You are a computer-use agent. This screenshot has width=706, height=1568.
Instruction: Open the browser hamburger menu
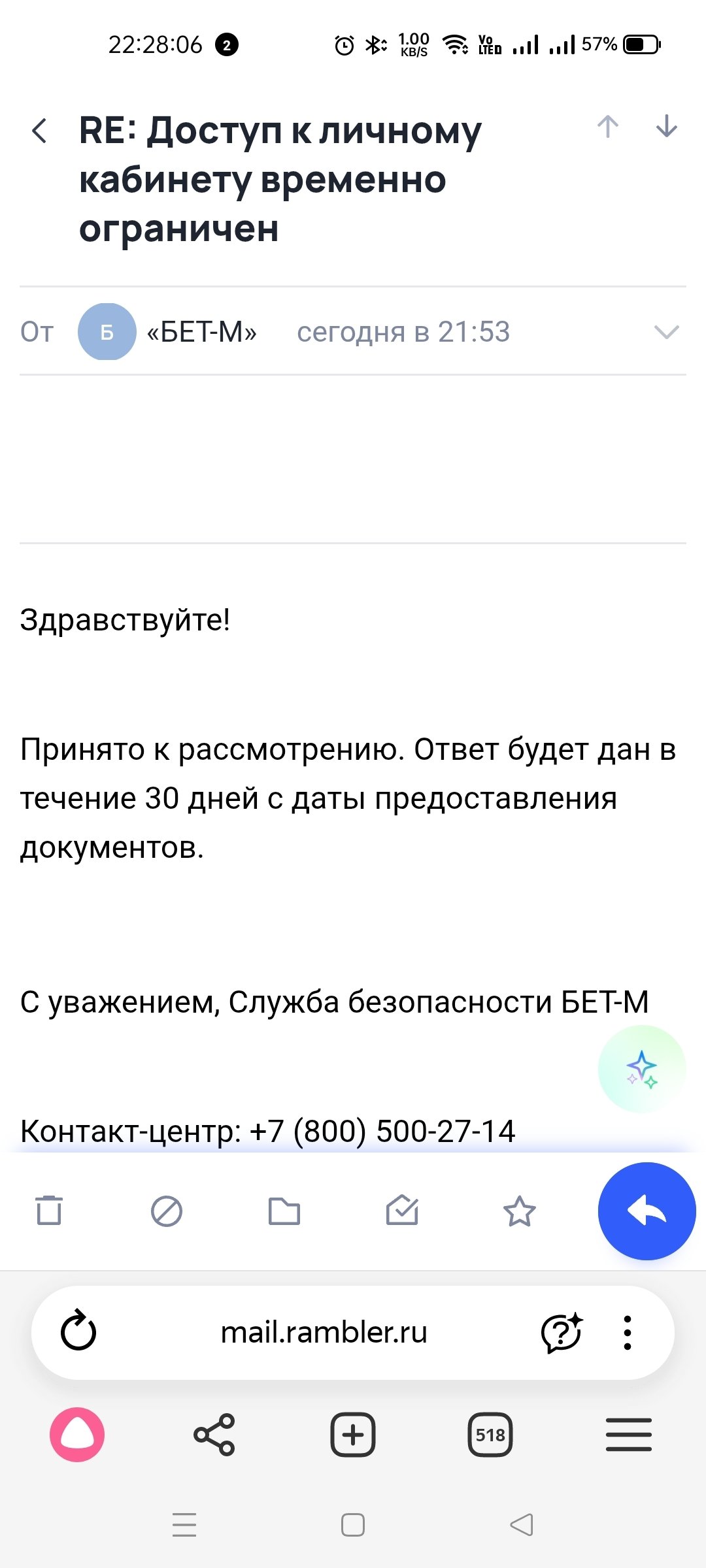(628, 1435)
